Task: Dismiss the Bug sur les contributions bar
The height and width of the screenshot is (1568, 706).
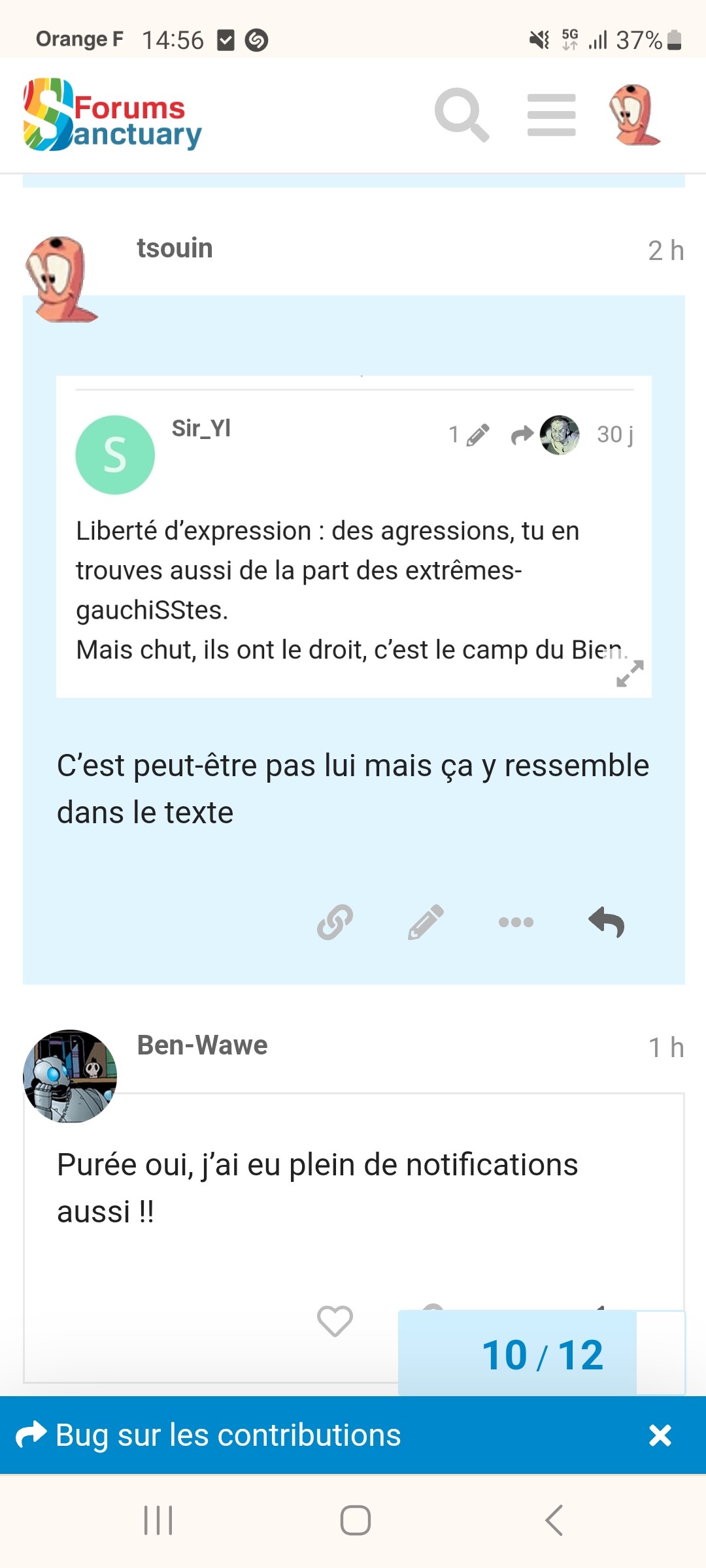Action: tap(660, 1435)
